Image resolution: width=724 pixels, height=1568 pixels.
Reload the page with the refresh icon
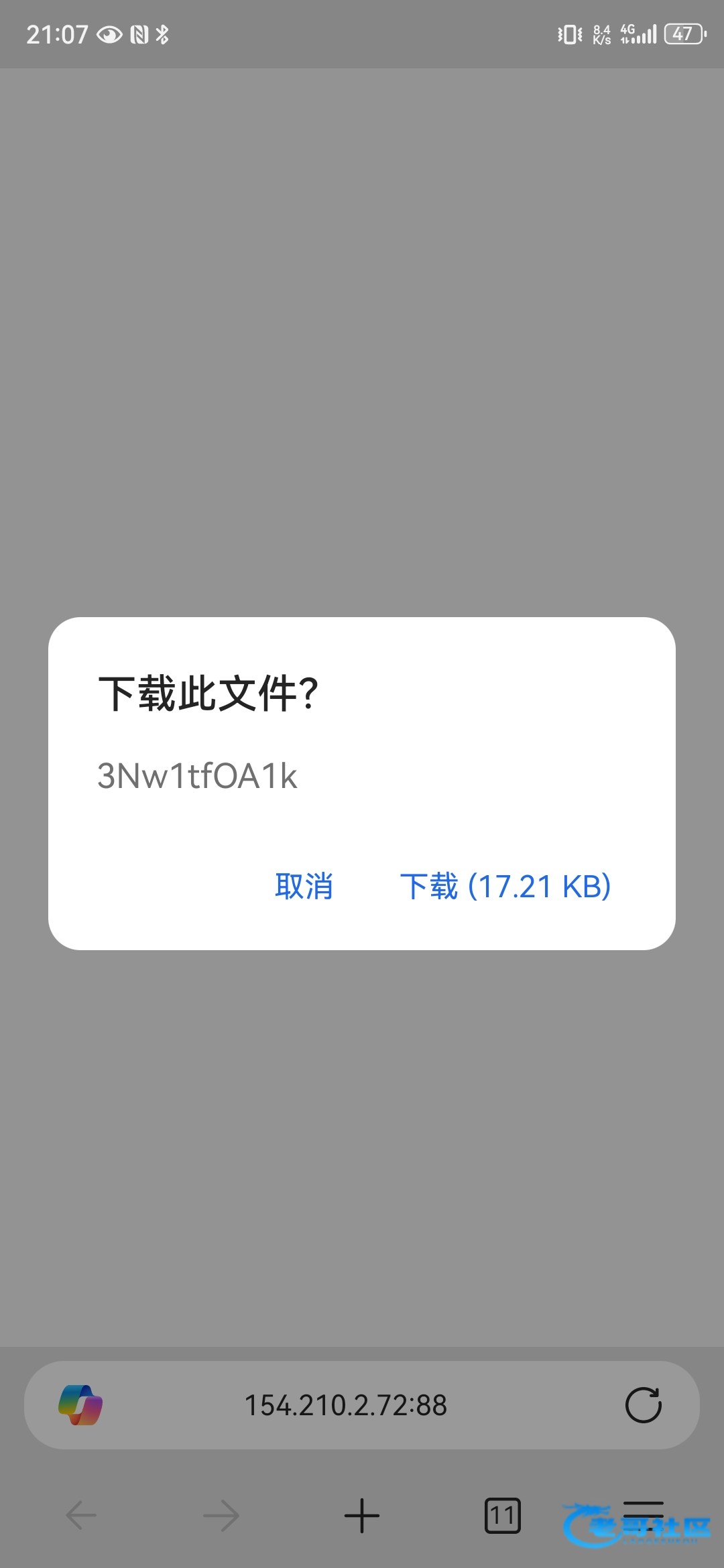tap(644, 1404)
